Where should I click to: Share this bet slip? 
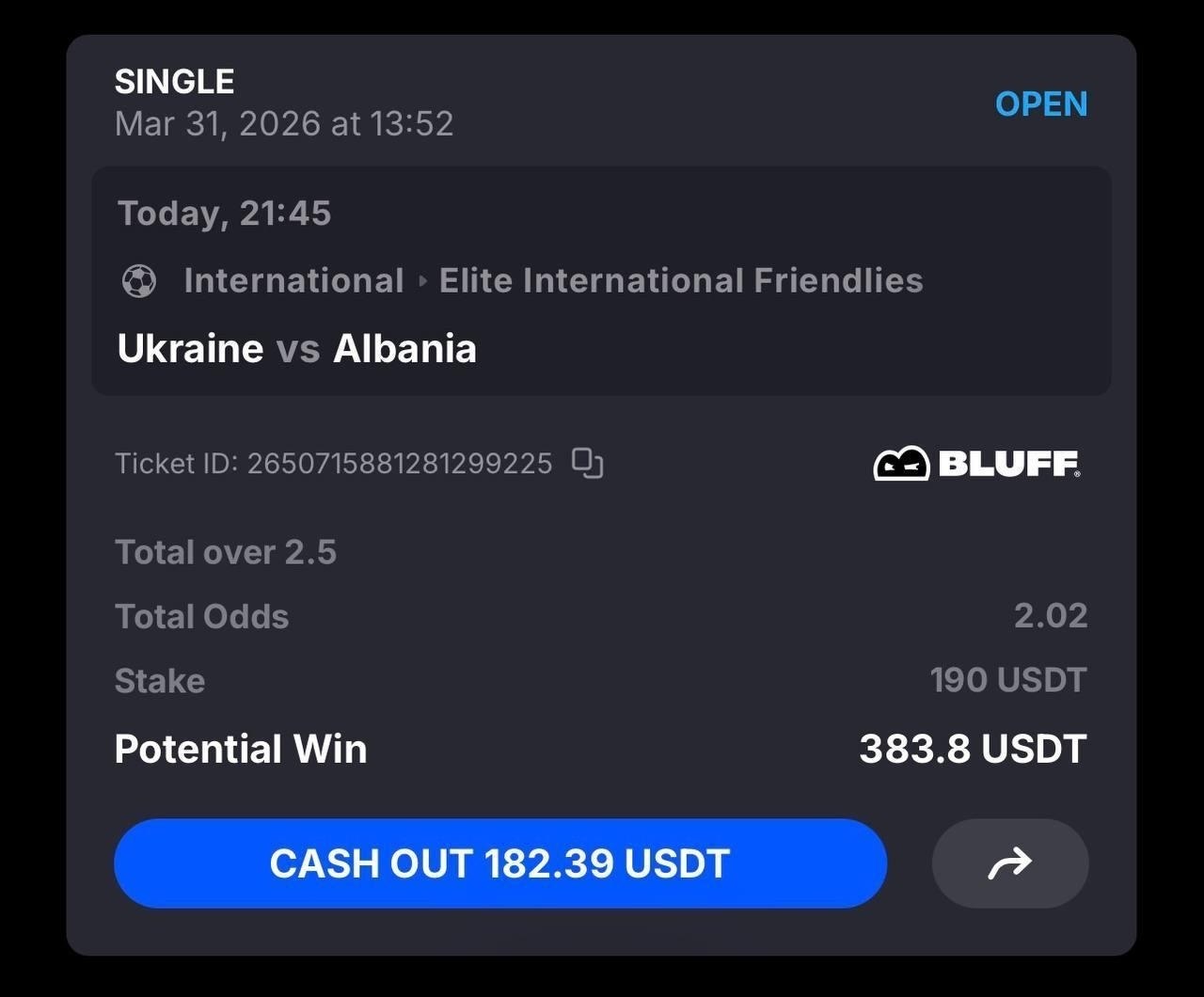1009,863
